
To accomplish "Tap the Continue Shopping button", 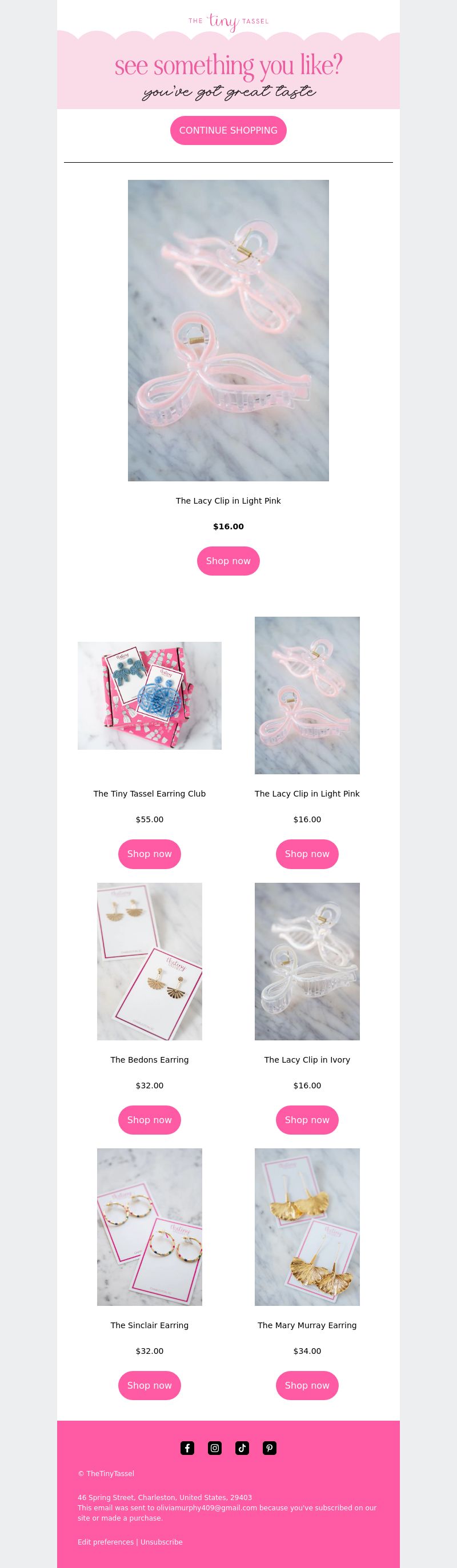I will (x=228, y=130).
